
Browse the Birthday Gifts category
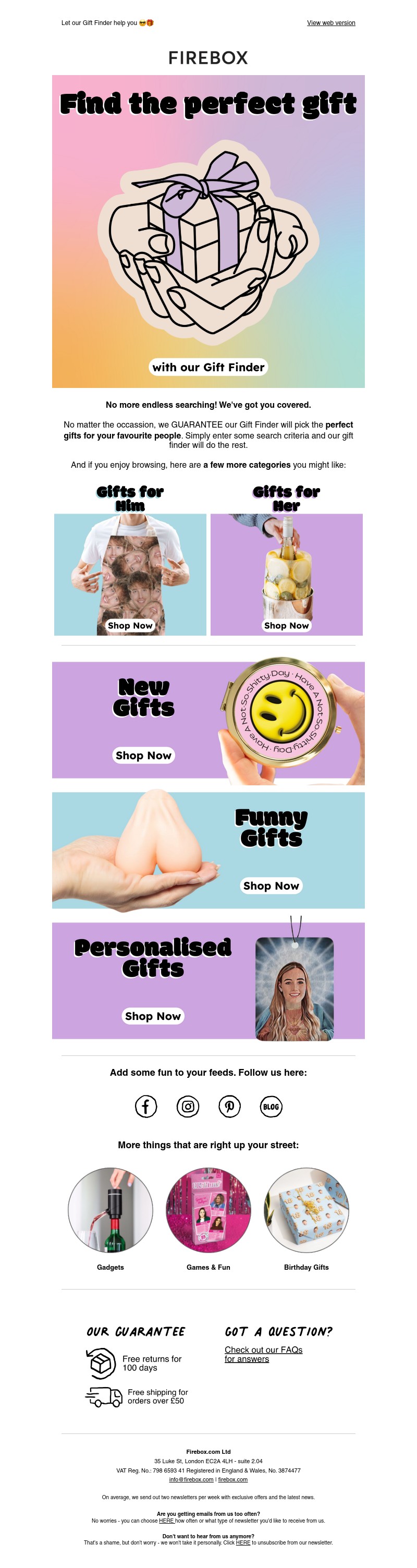306,1210
